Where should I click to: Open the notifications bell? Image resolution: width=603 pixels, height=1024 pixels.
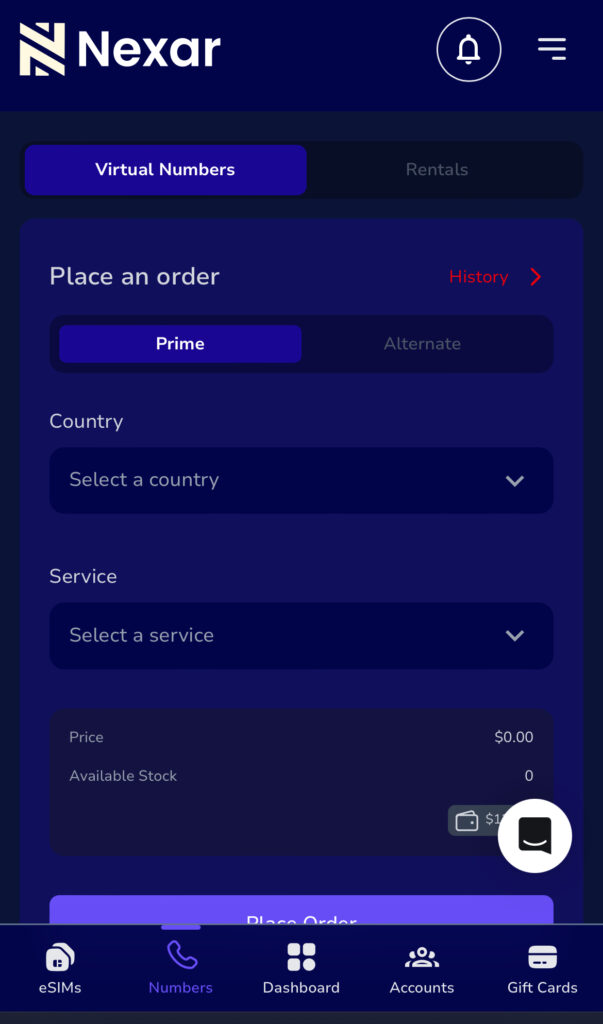click(468, 49)
